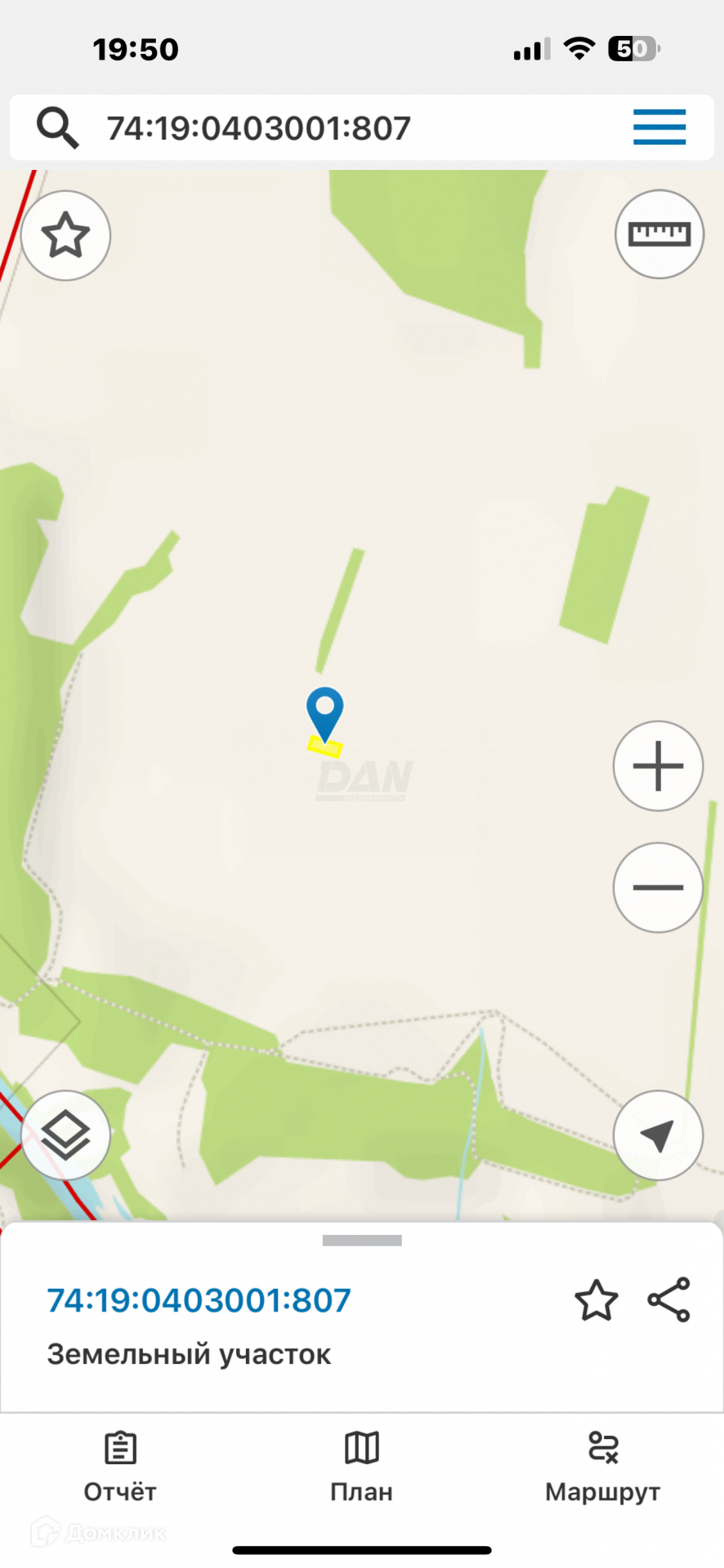The image size is (724, 1568).
Task: Share the land parcel info
Action: coord(669,1299)
